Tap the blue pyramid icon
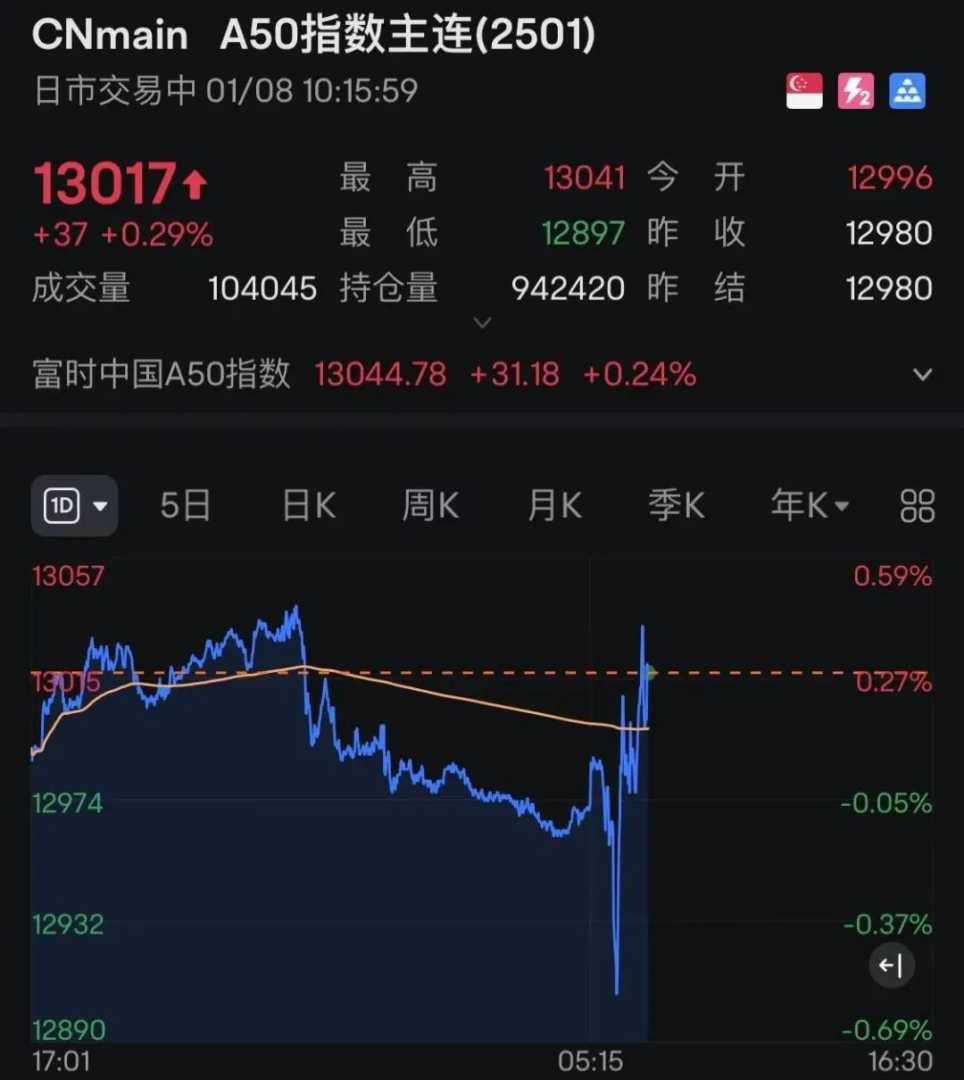 [x=908, y=91]
